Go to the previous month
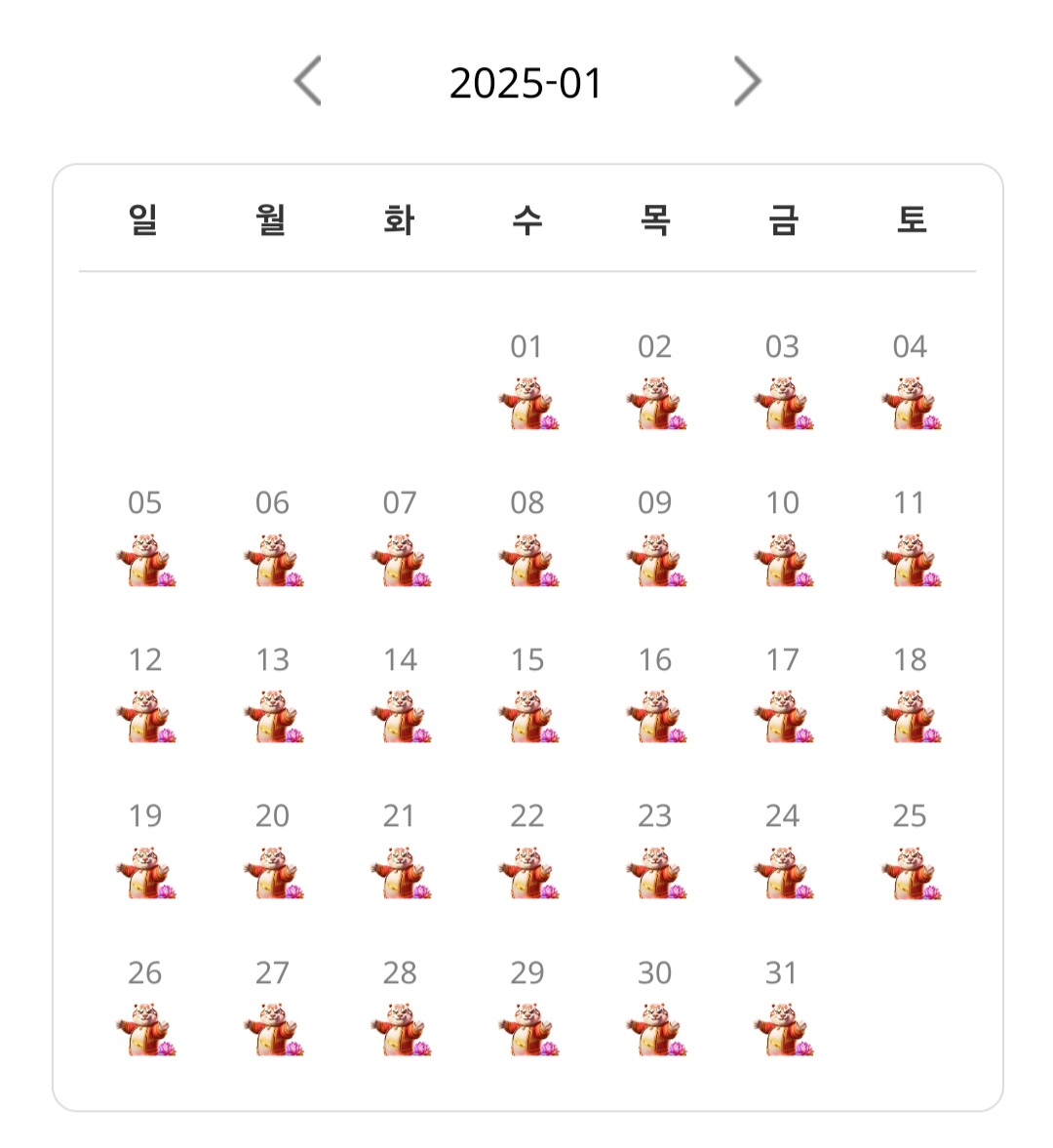 (308, 82)
